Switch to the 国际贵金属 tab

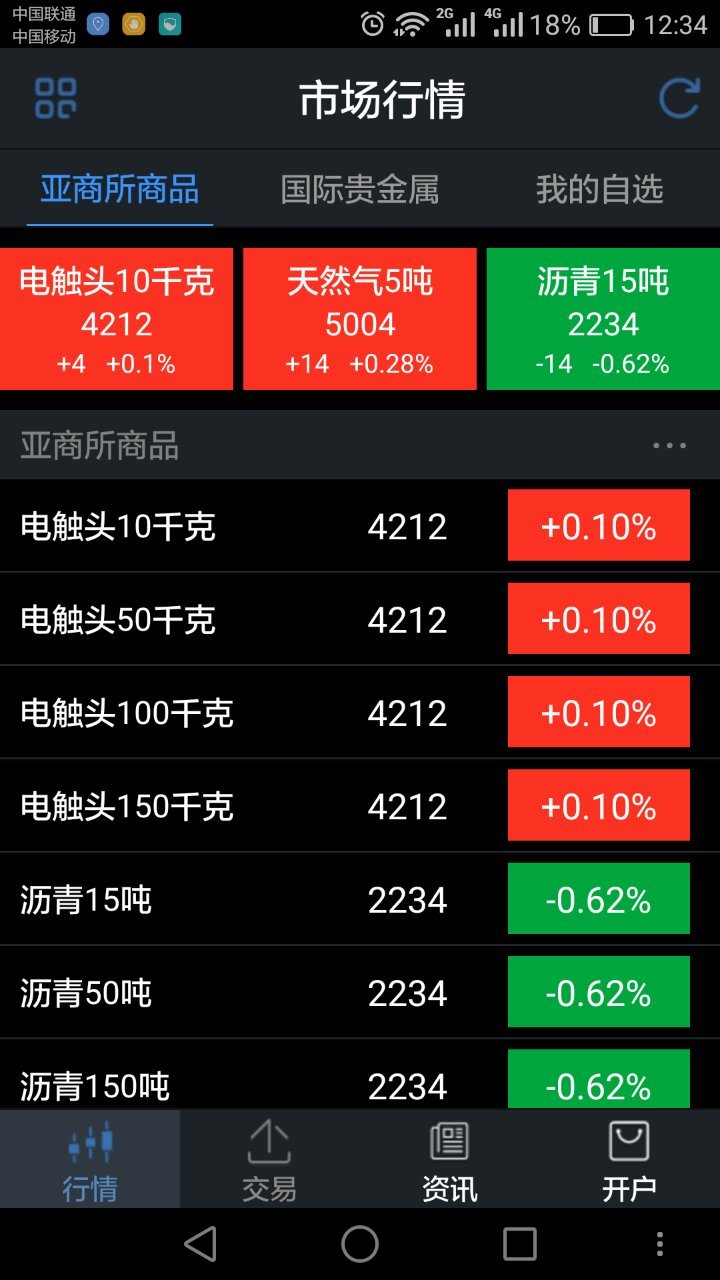coord(359,189)
